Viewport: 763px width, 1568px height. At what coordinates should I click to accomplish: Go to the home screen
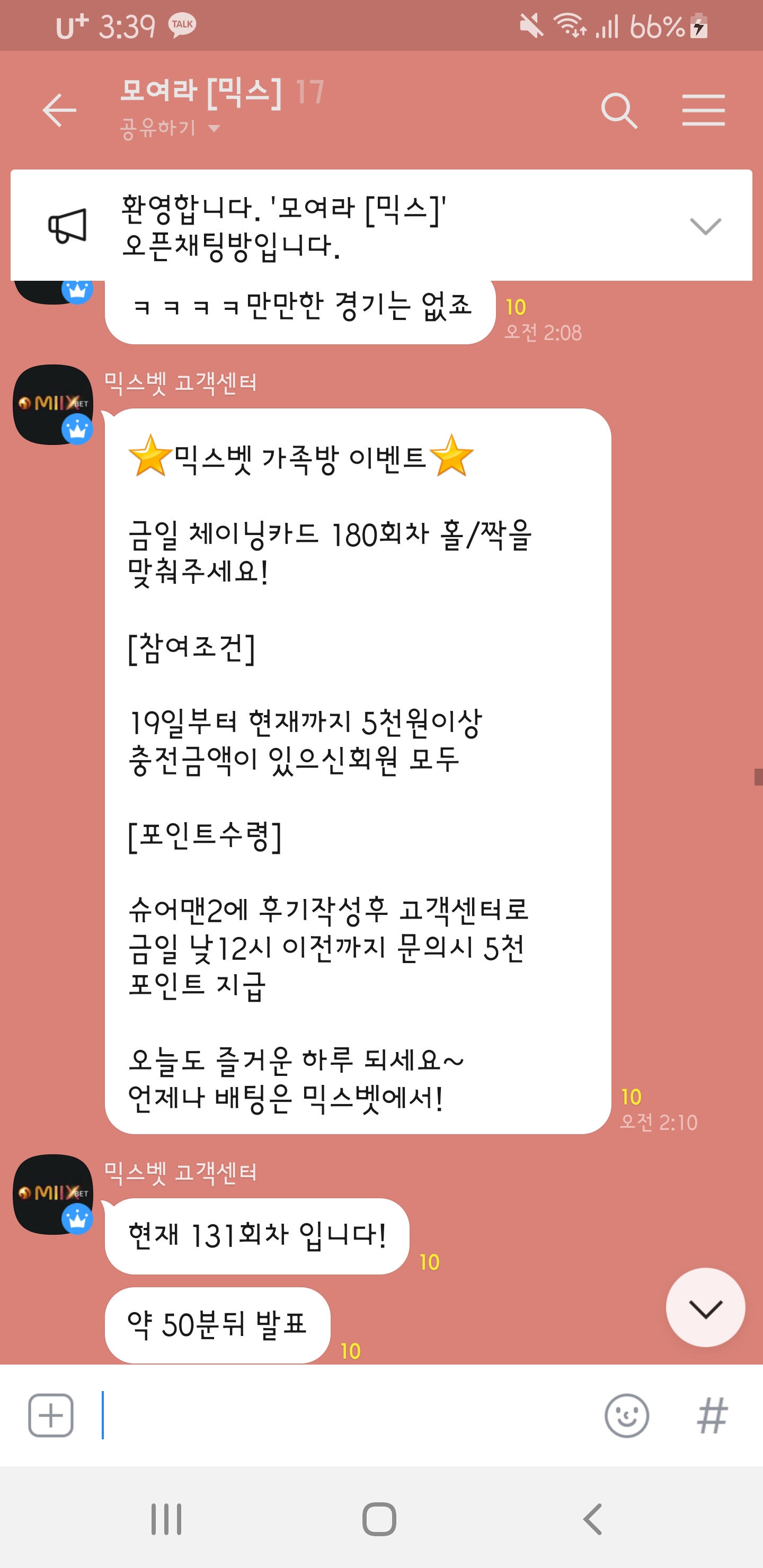coord(379,1519)
